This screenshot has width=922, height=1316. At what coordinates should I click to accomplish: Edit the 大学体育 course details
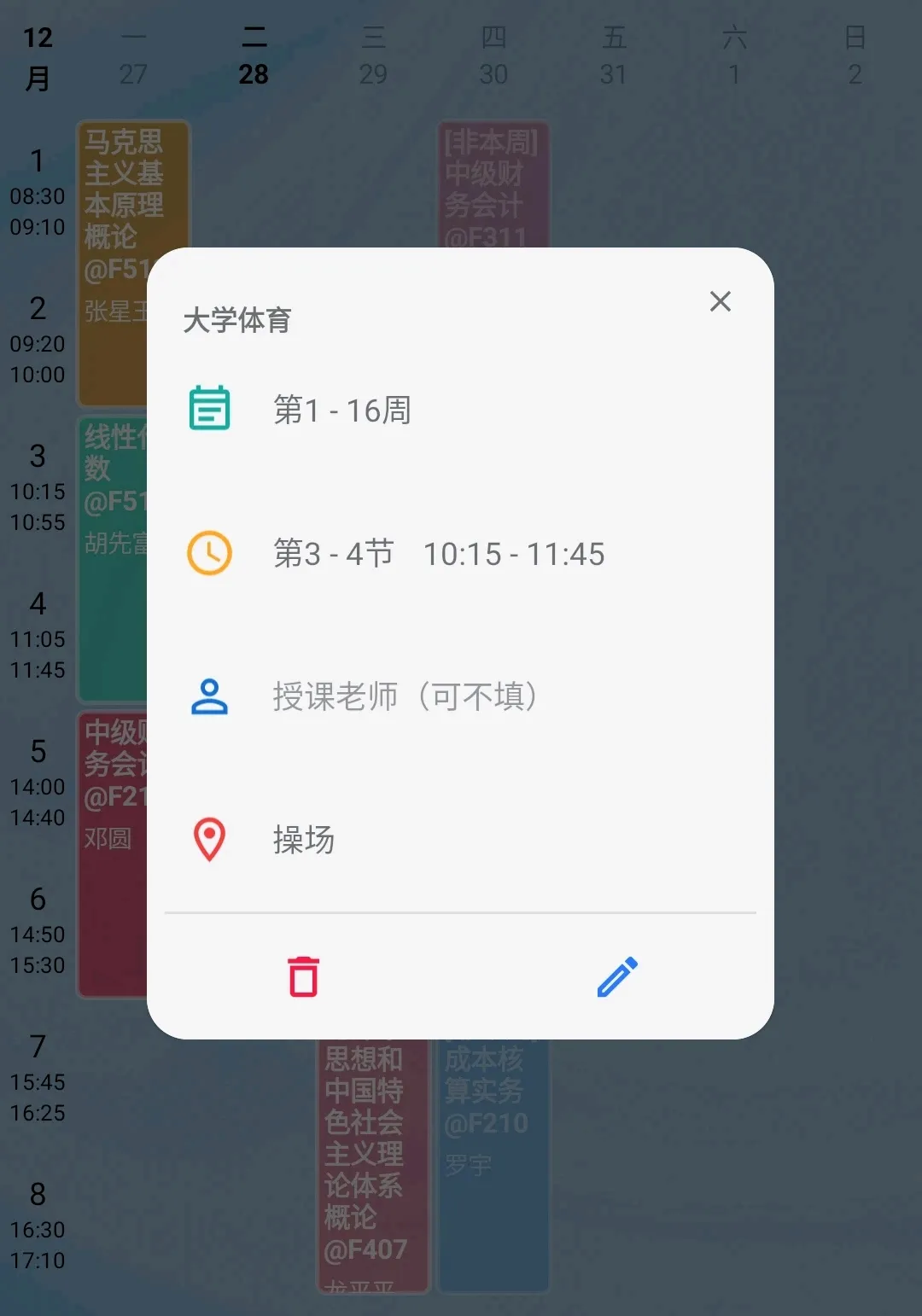click(617, 976)
